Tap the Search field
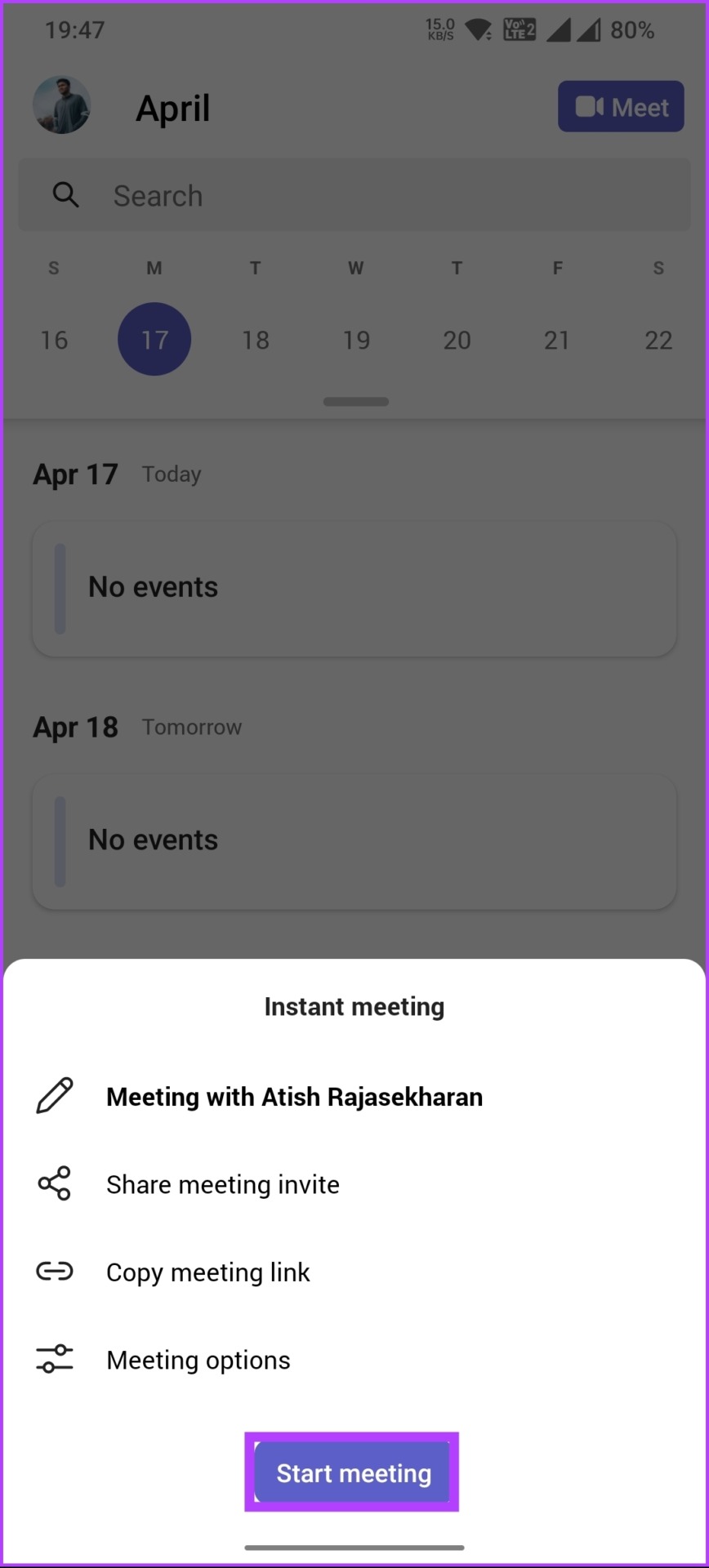 point(354,195)
